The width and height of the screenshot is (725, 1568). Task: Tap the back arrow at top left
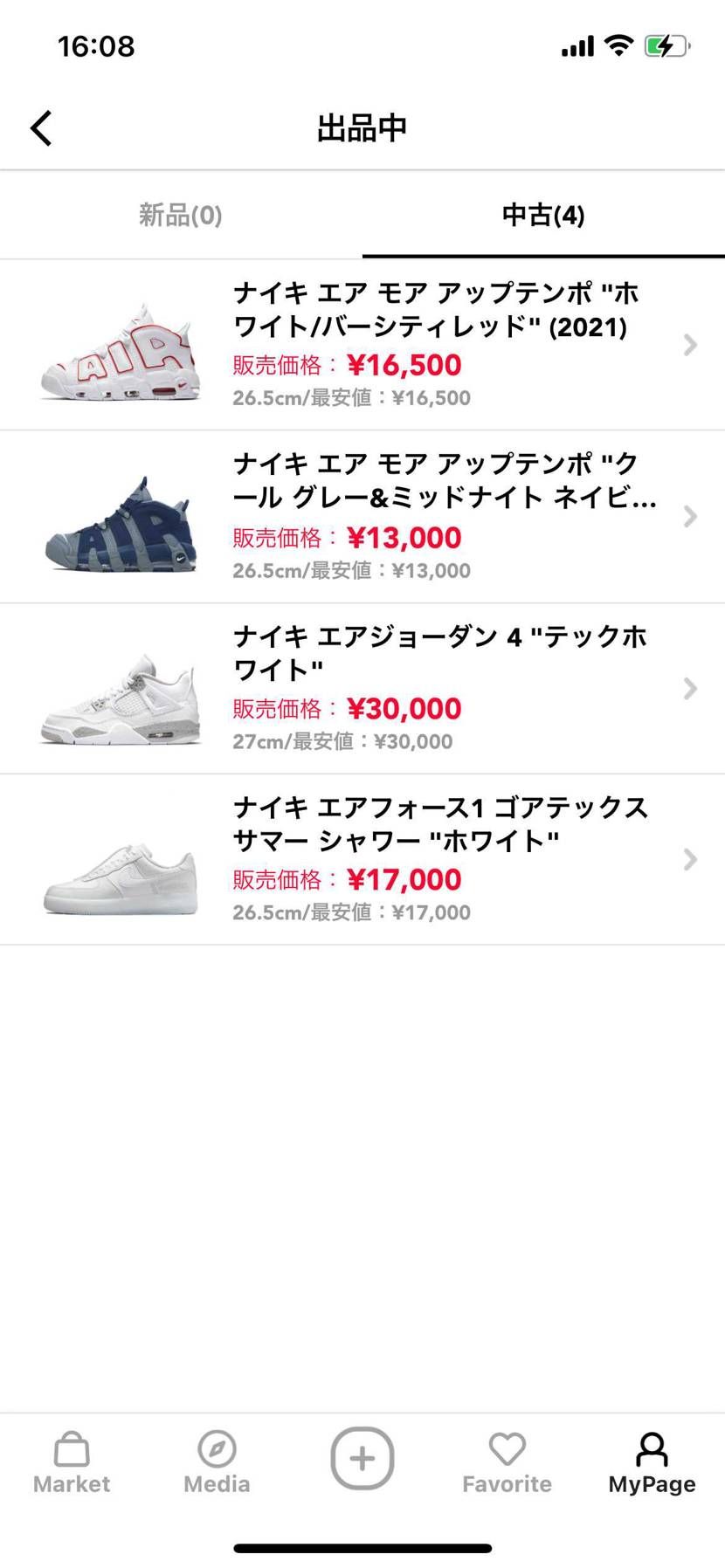(x=40, y=127)
